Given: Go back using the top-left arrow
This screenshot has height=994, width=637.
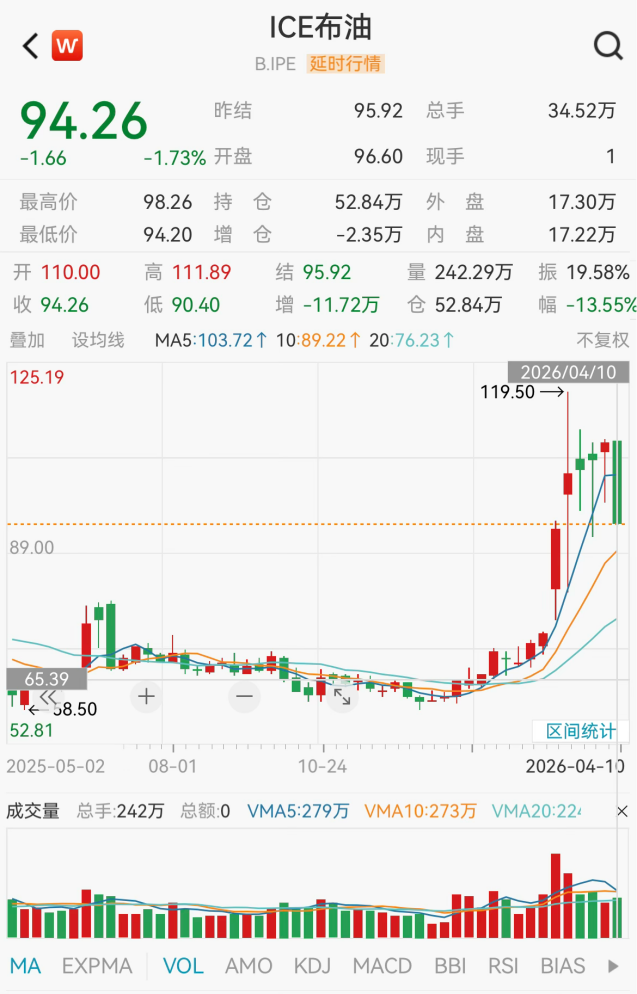Looking at the screenshot, I should point(30,46).
